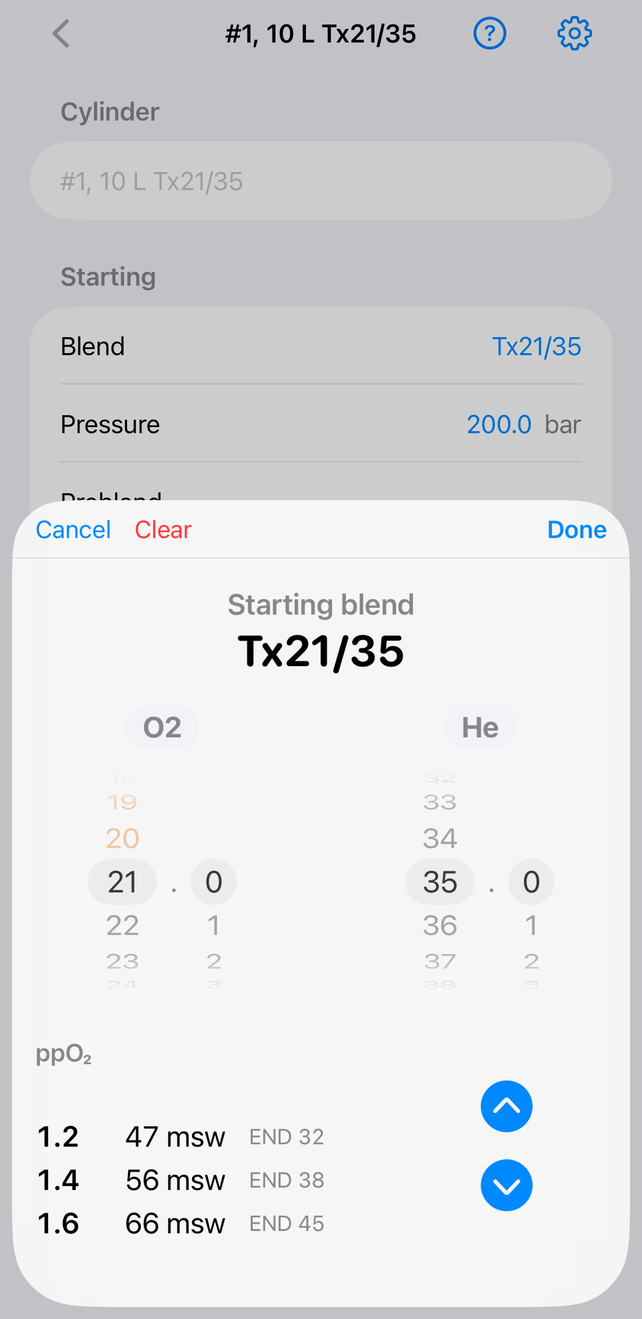Open the Blend row Tx21/35
Image resolution: width=642 pixels, height=1319 pixels.
click(321, 346)
